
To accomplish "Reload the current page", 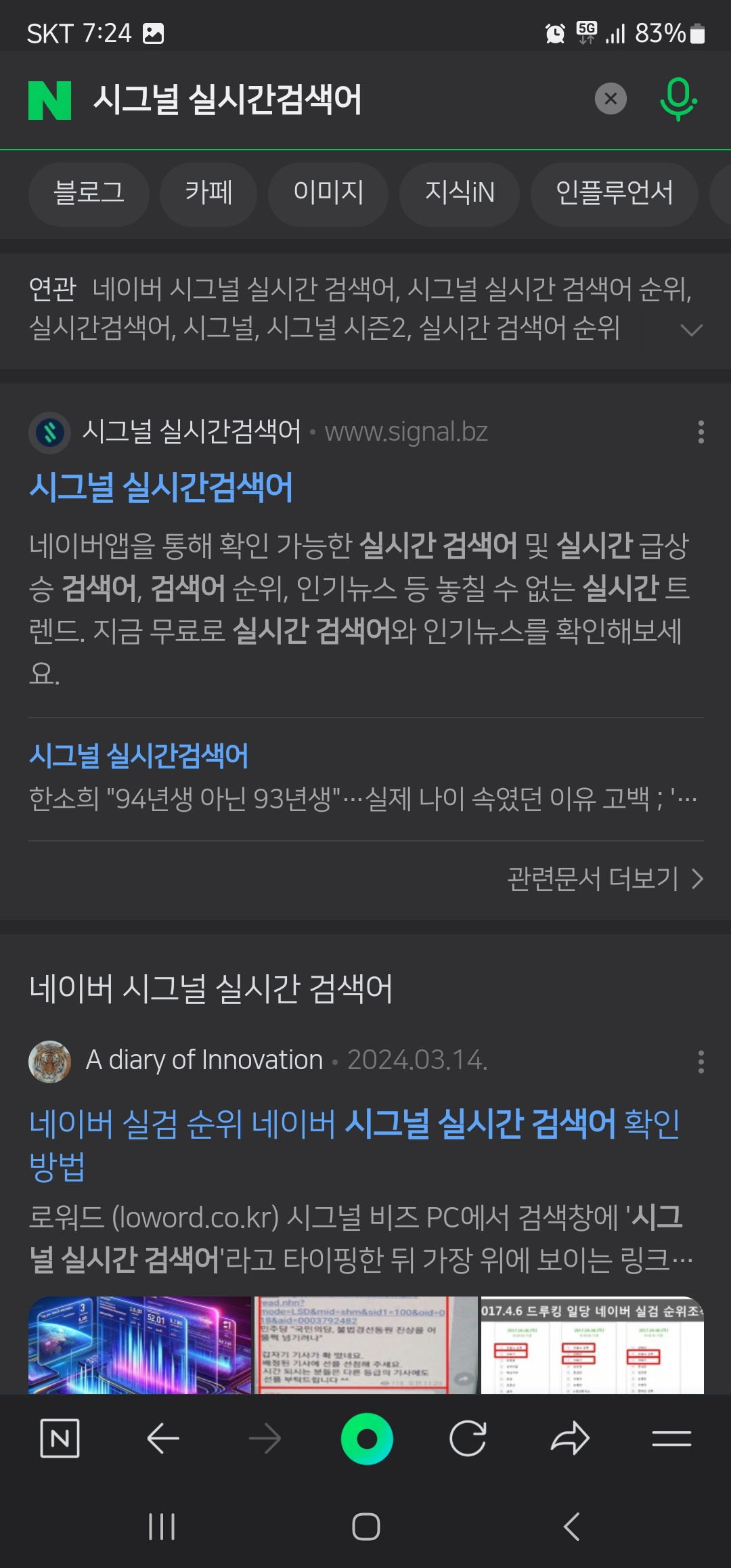I will (468, 1439).
